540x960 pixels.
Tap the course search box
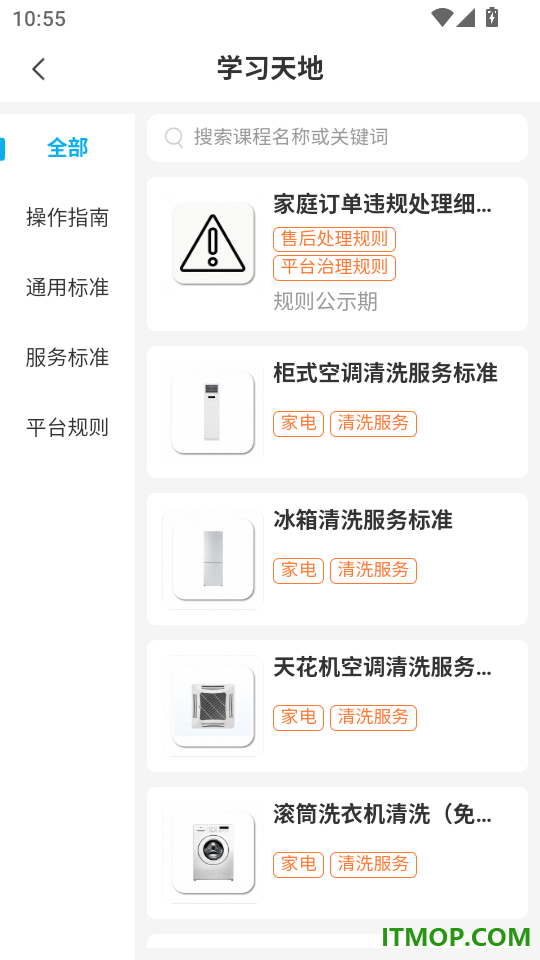[337, 137]
